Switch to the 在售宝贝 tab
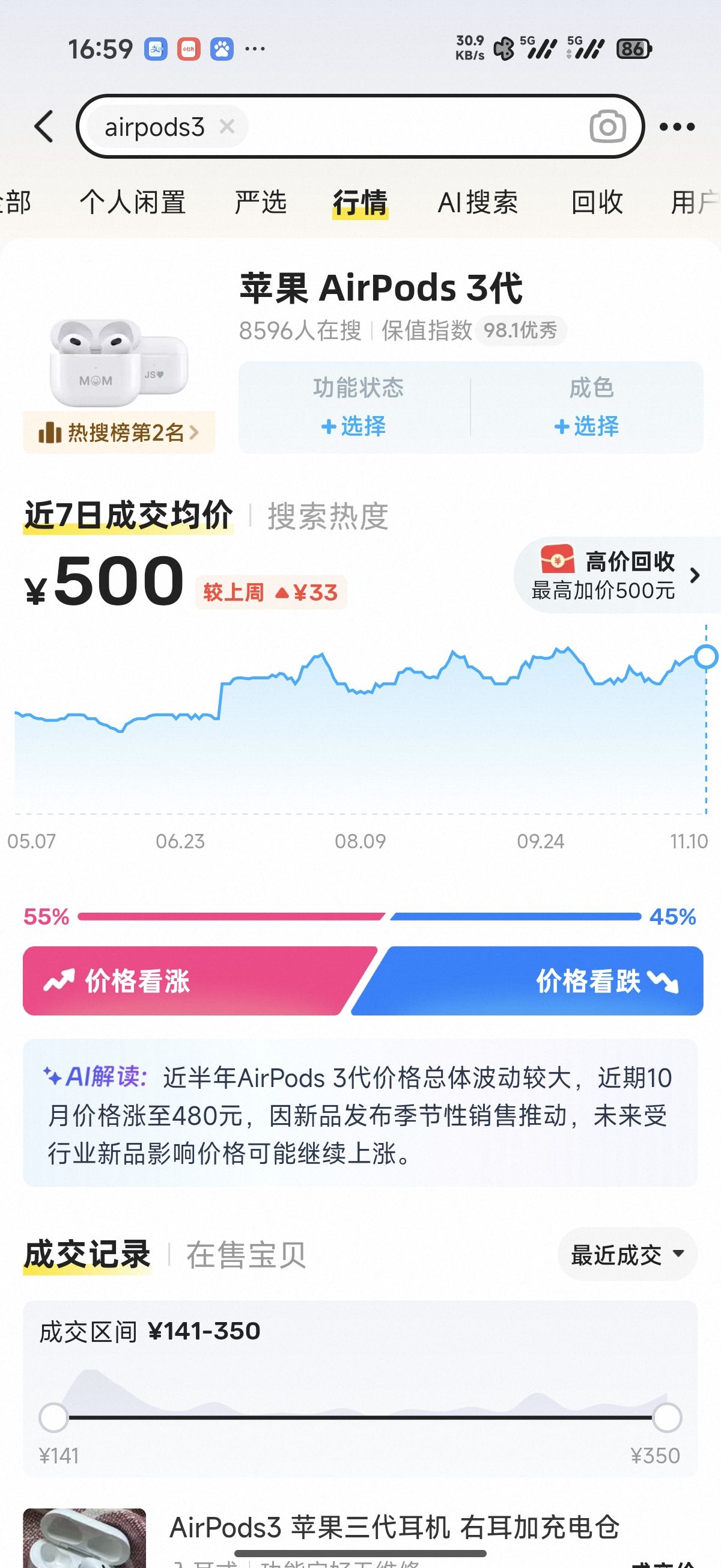This screenshot has width=721, height=1568. [x=246, y=1255]
